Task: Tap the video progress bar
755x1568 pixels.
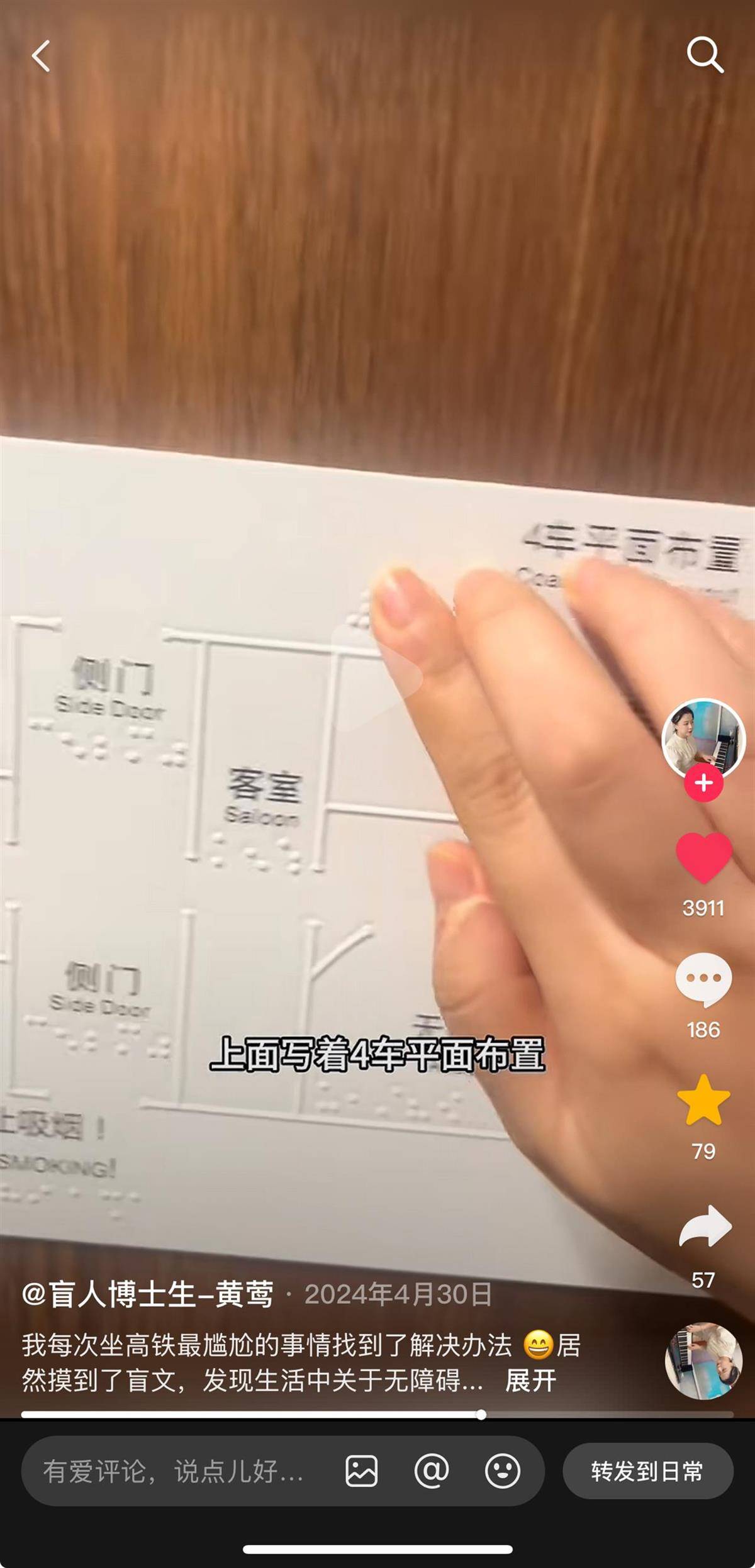Action: (377, 1415)
